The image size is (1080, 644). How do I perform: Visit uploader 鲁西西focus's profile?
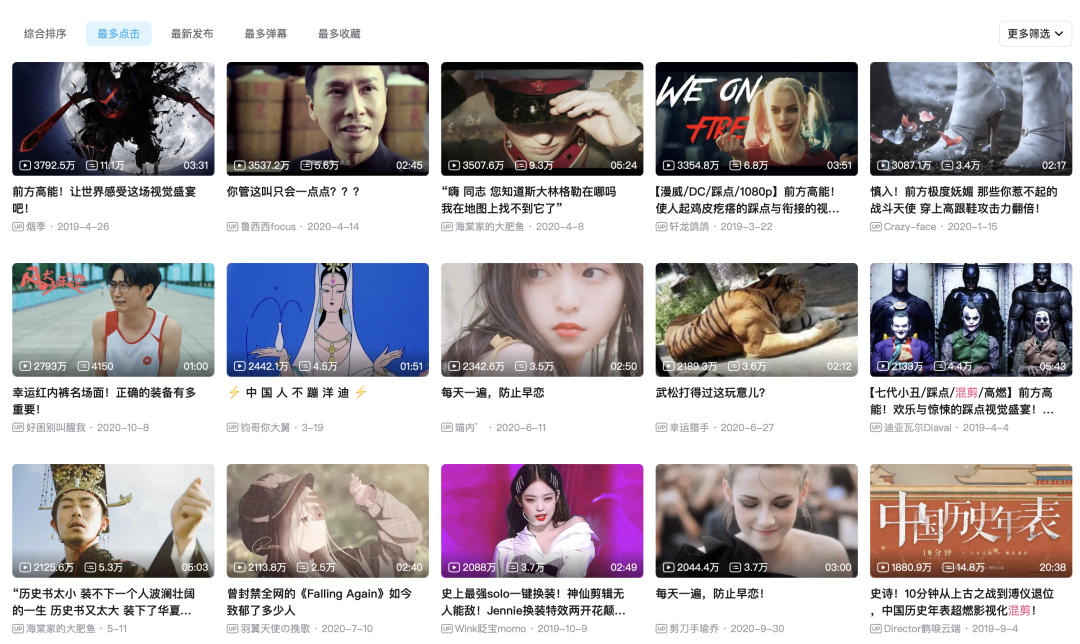pyautogui.click(x=269, y=227)
